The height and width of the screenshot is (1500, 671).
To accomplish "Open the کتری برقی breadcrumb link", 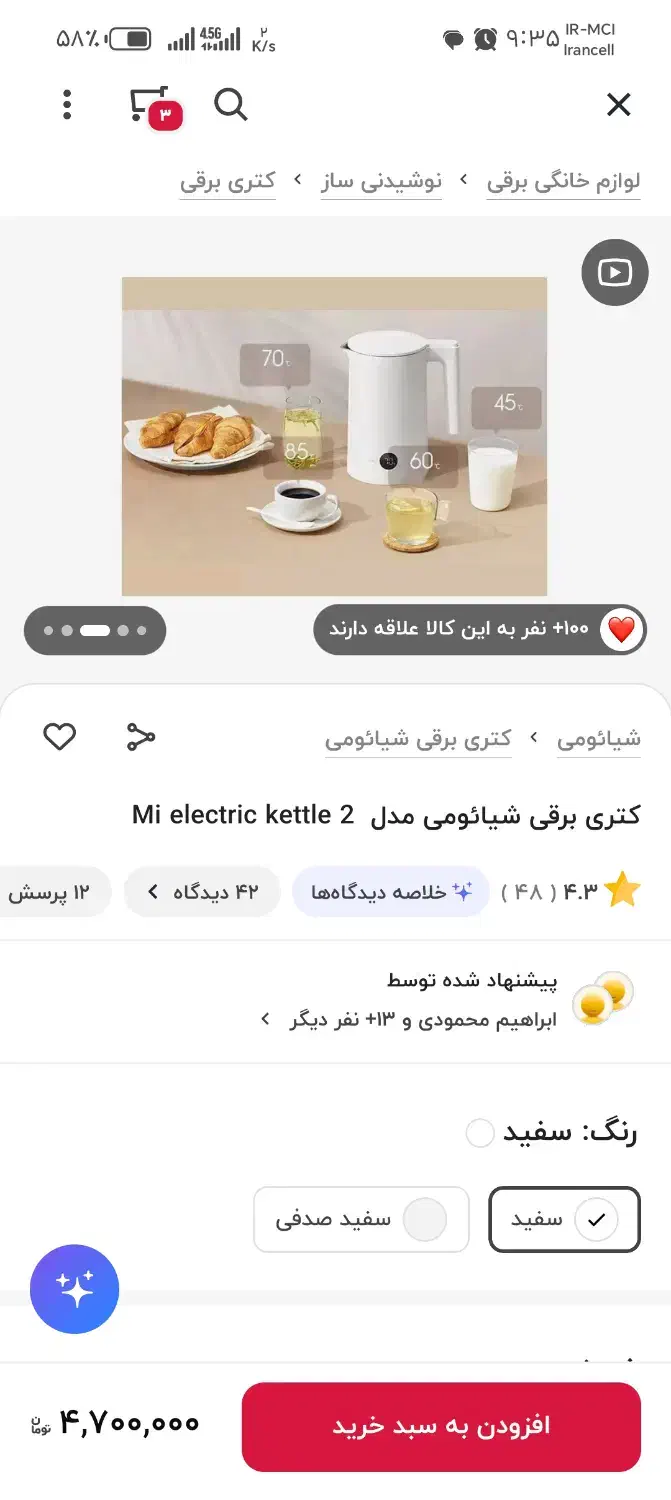I will click(227, 182).
